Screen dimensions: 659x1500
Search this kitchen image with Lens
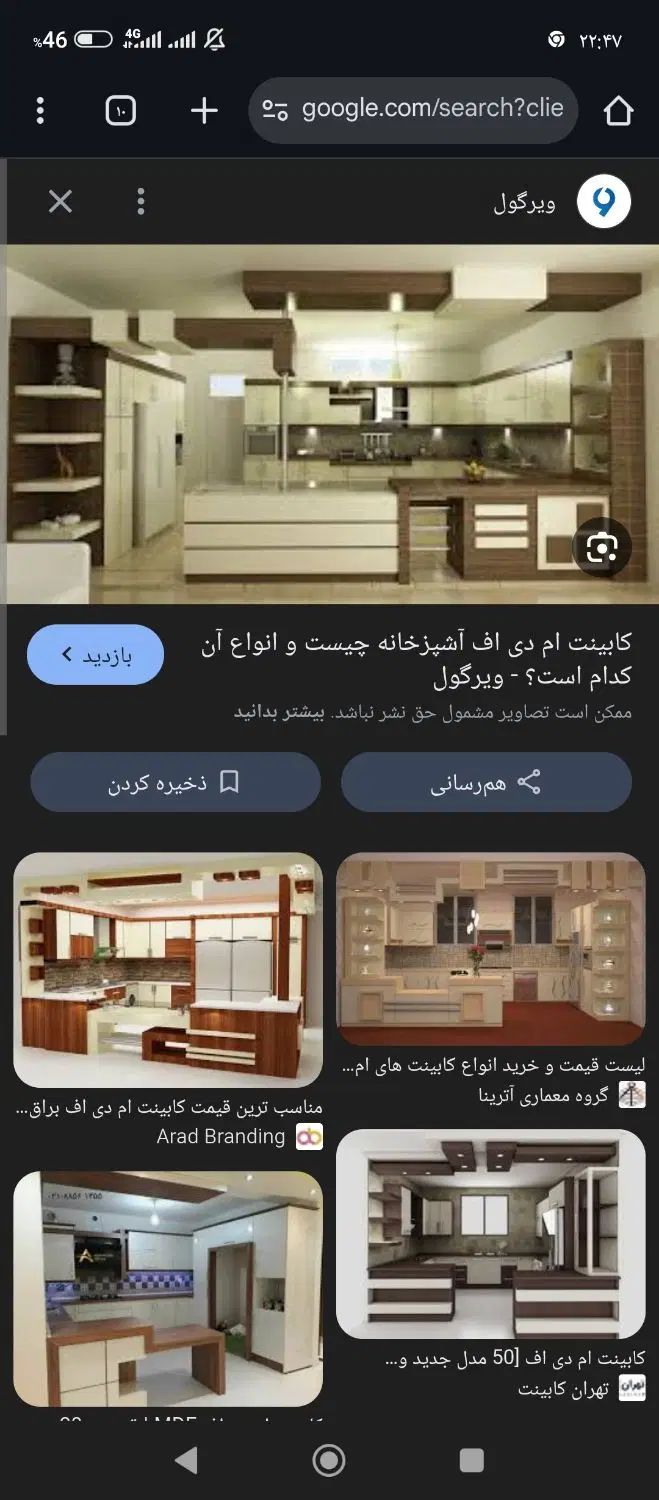coord(601,547)
